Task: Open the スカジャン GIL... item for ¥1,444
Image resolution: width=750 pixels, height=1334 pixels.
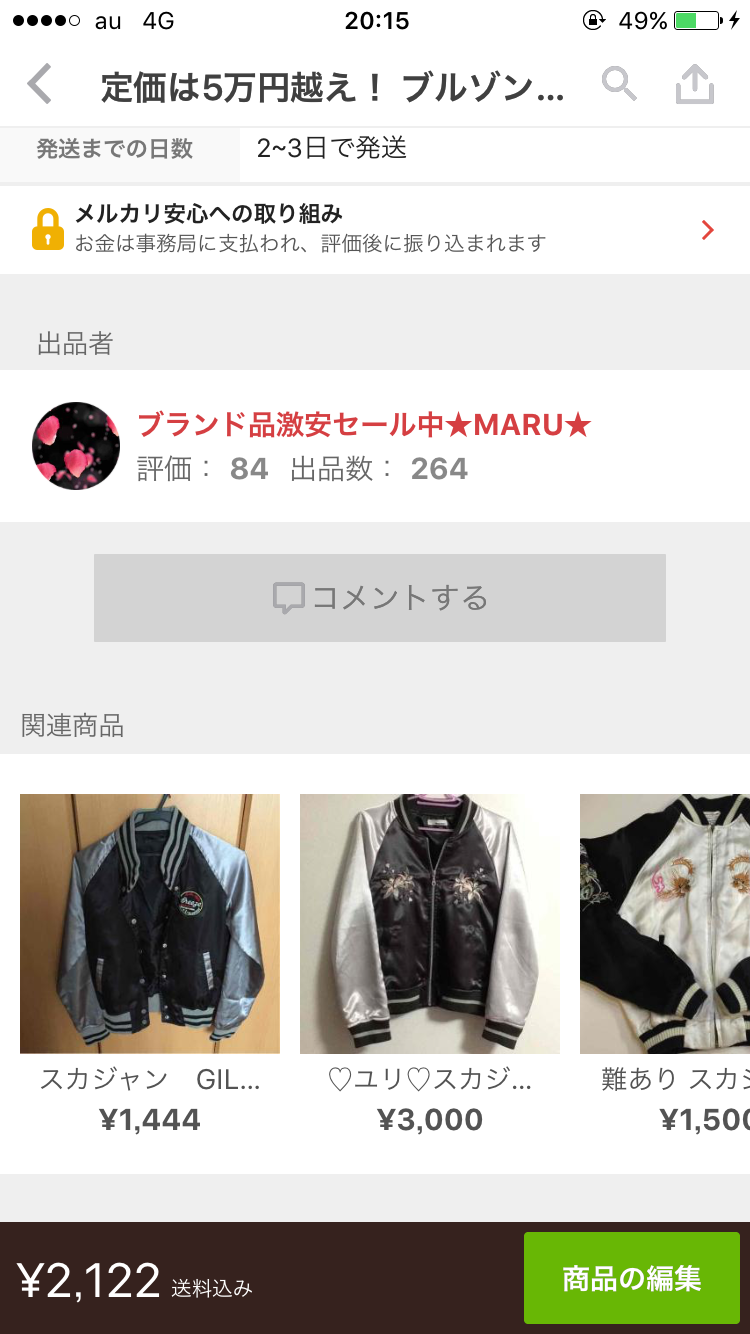Action: click(150, 964)
